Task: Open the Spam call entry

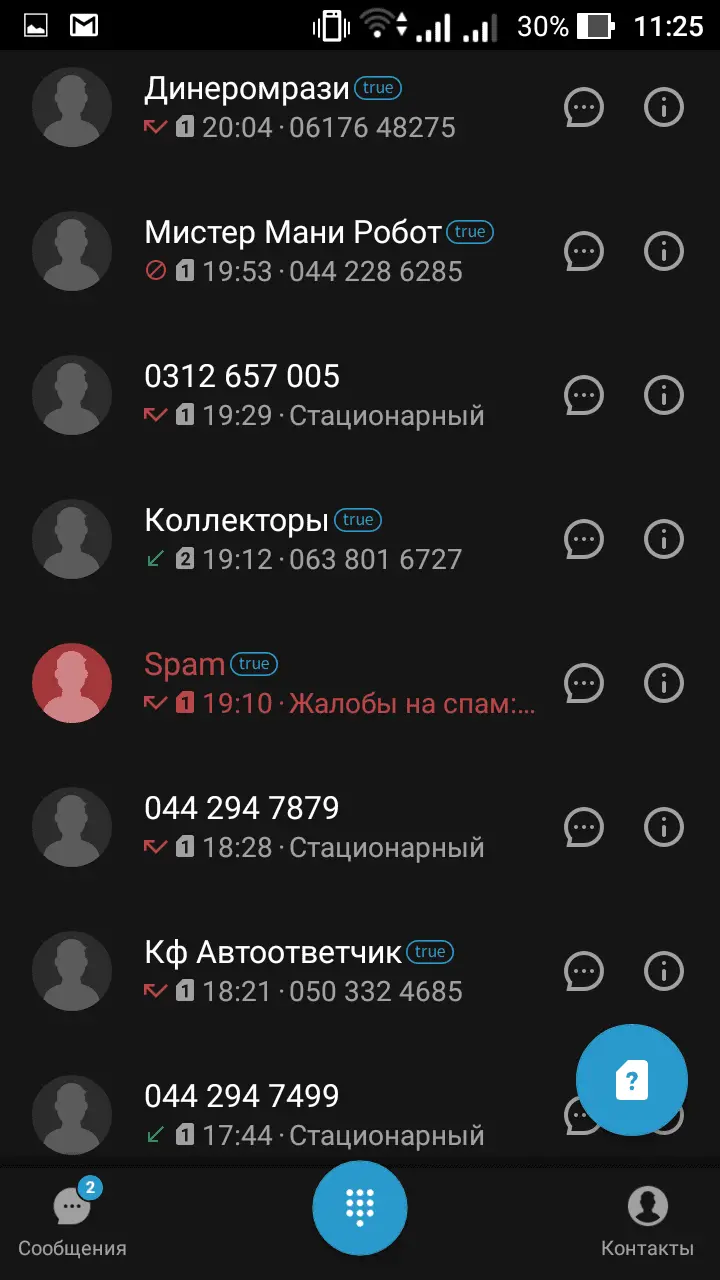Action: point(300,684)
